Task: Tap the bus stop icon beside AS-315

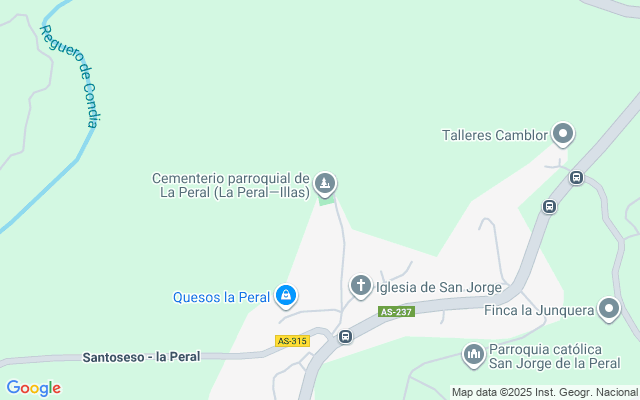Action: coord(345,336)
